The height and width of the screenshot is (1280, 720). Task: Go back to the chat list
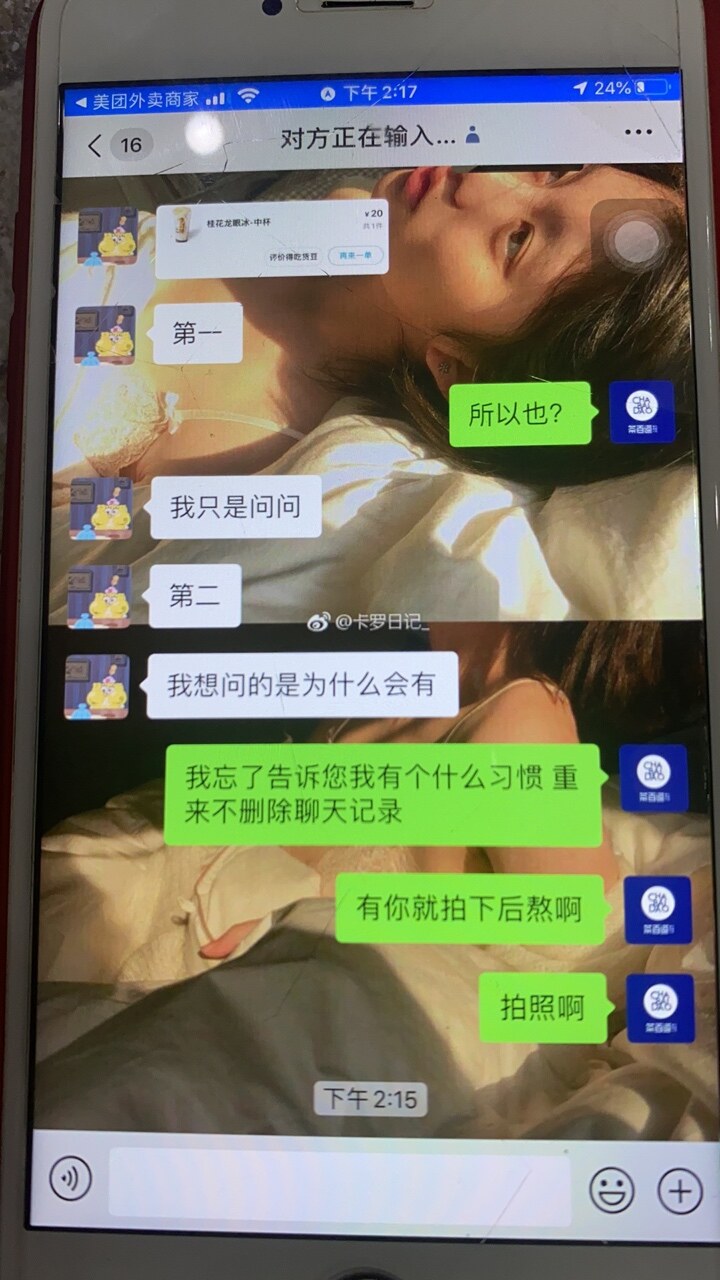tap(95, 146)
